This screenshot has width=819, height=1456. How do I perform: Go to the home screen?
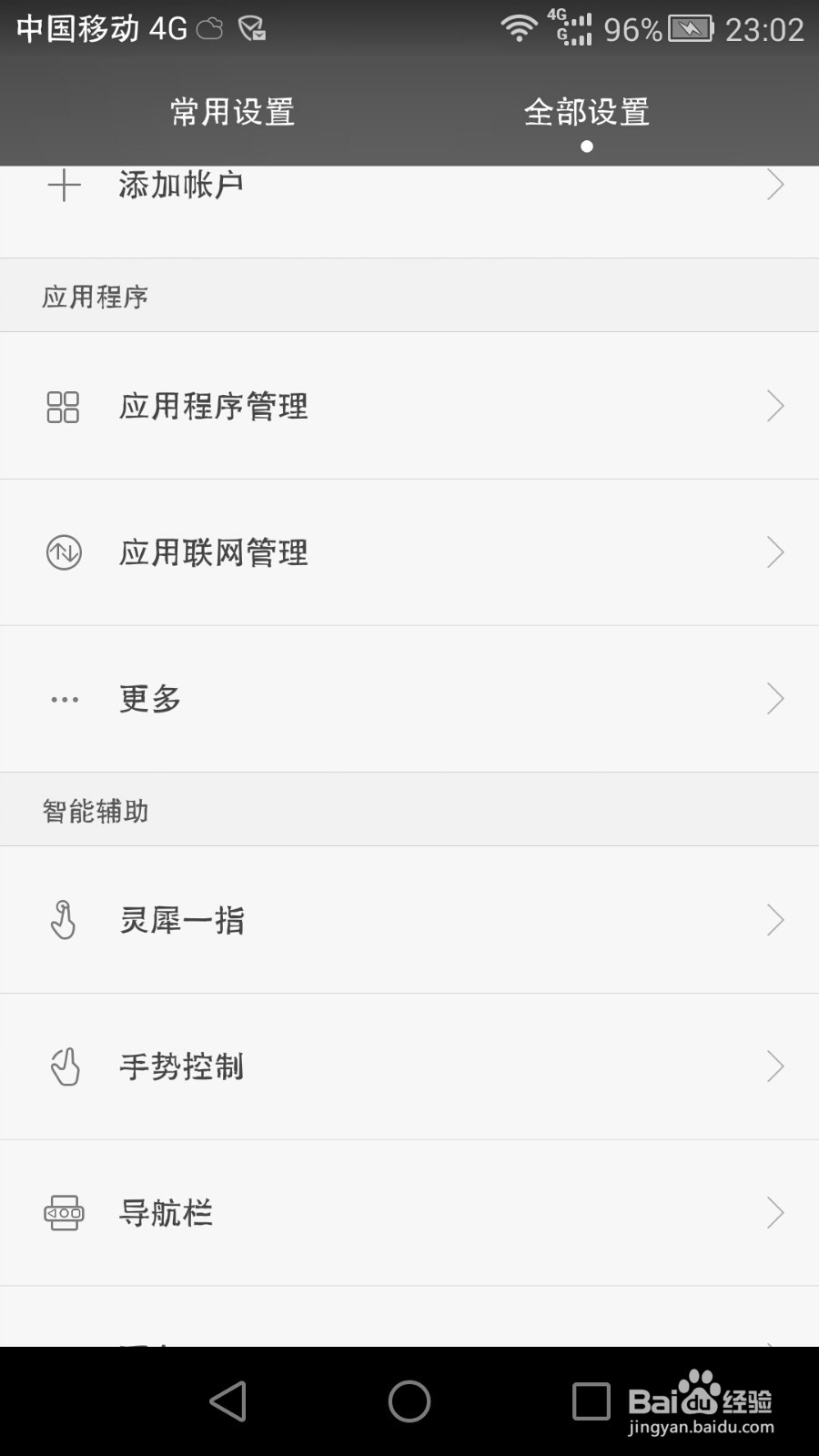(409, 1401)
